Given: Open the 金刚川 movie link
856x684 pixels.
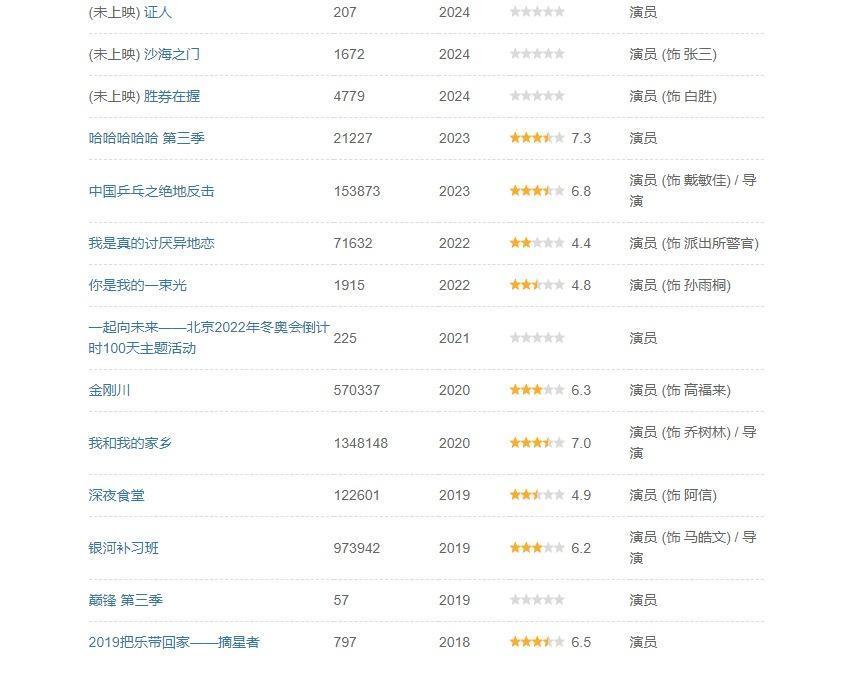Looking at the screenshot, I should coord(109,390).
